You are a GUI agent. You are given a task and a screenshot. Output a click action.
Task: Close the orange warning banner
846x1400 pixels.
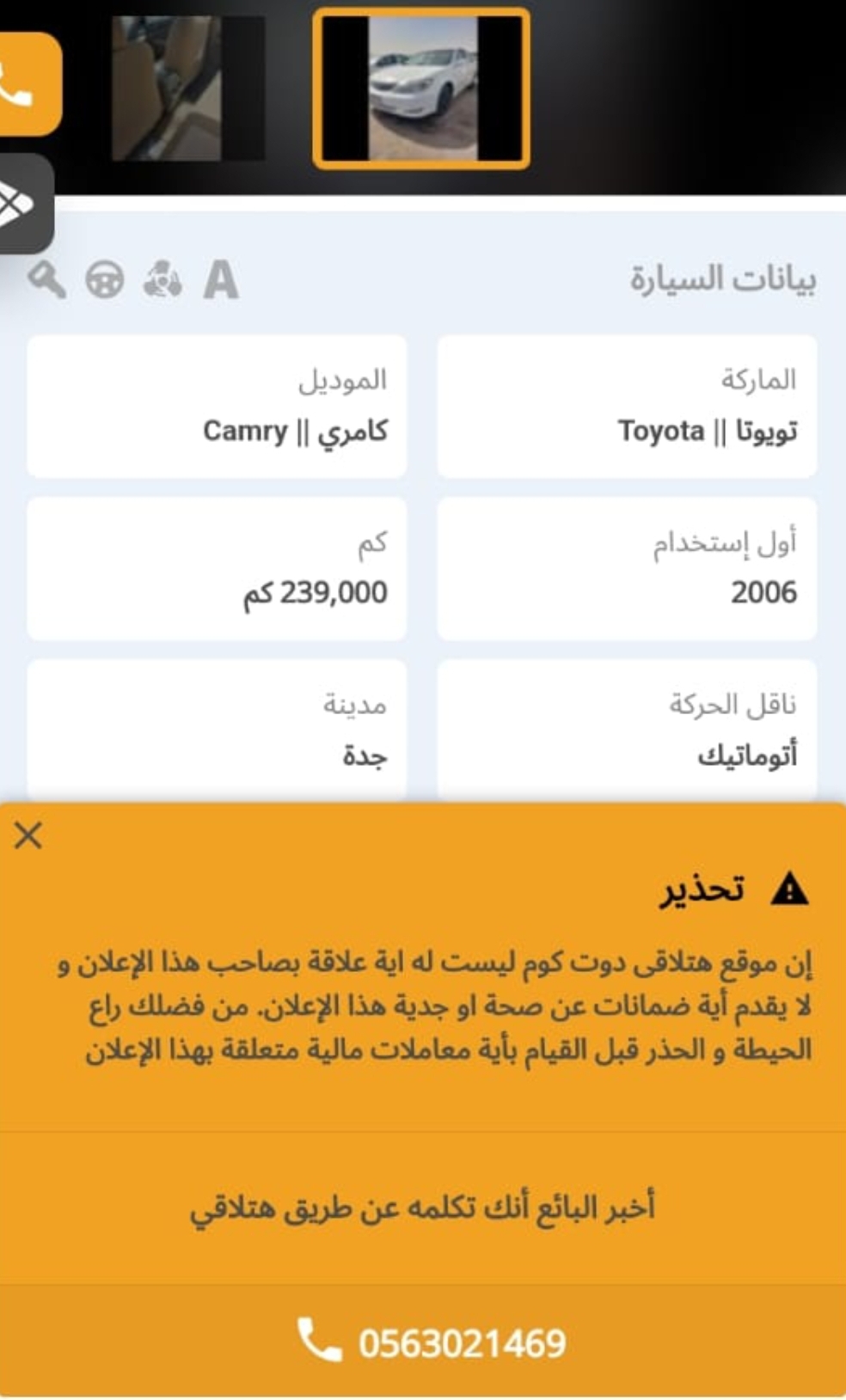click(28, 834)
